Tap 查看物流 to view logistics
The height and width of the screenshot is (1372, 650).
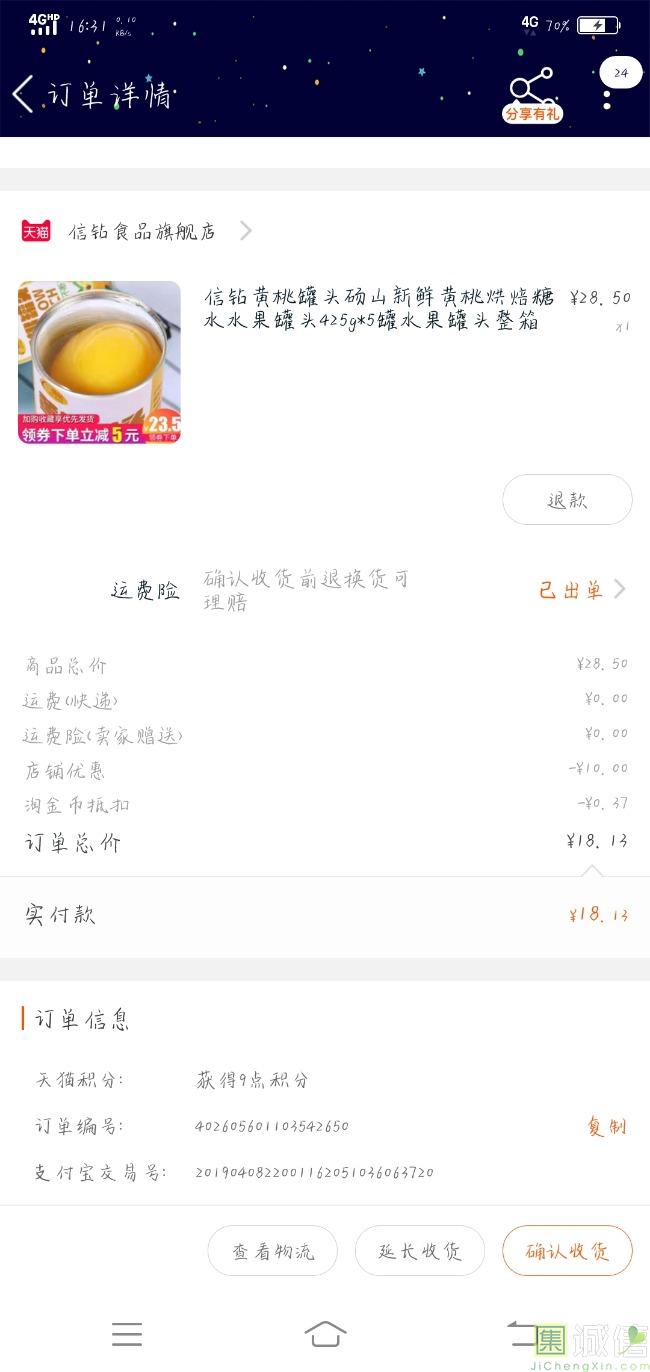pos(273,1251)
